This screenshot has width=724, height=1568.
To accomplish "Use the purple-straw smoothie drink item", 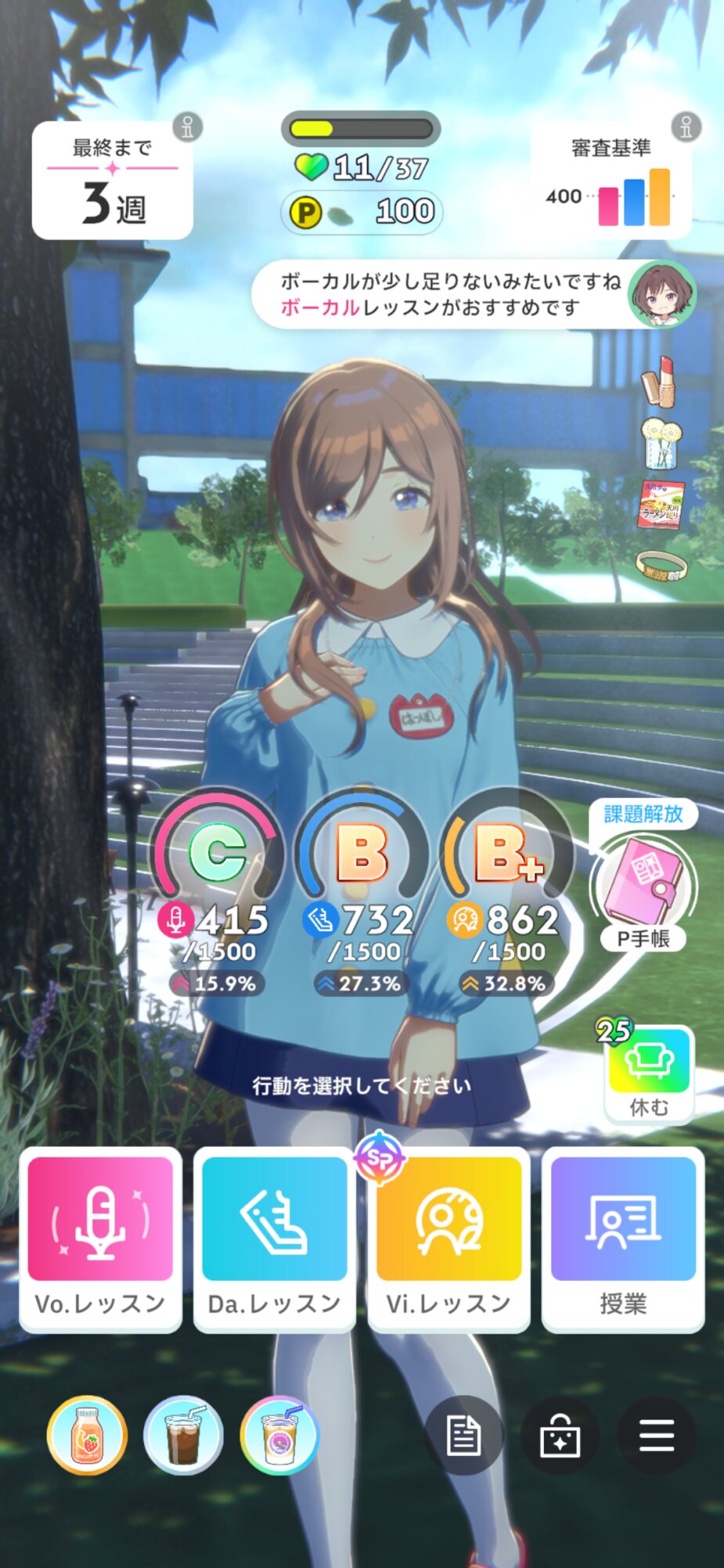I will click(x=280, y=1436).
